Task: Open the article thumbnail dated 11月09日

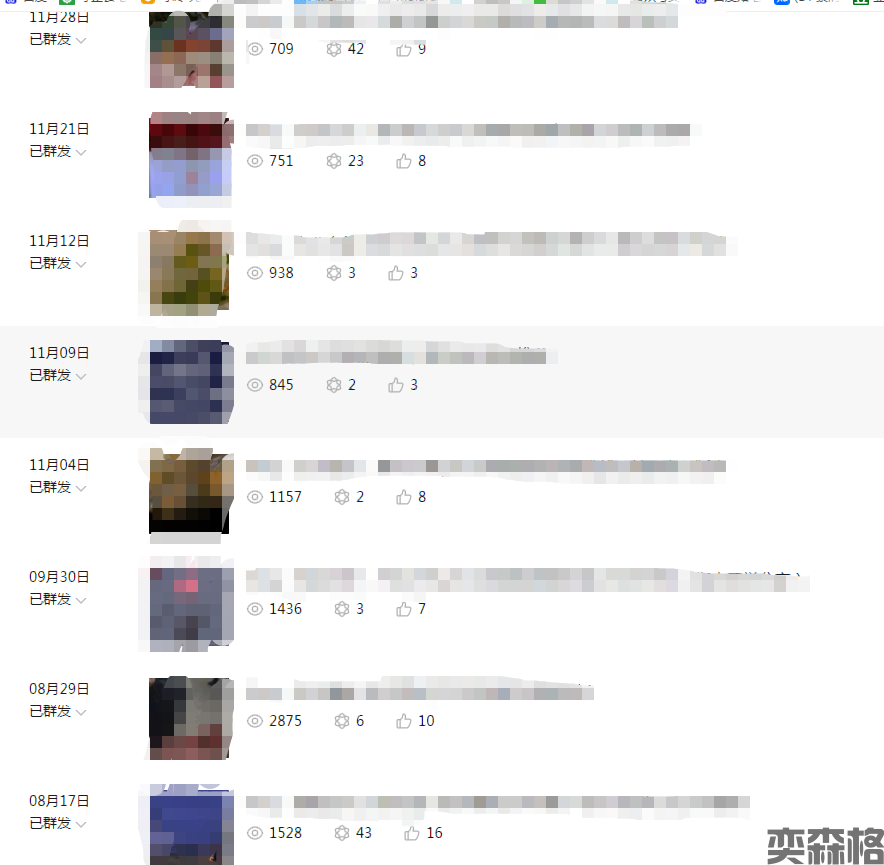Action: tap(190, 381)
